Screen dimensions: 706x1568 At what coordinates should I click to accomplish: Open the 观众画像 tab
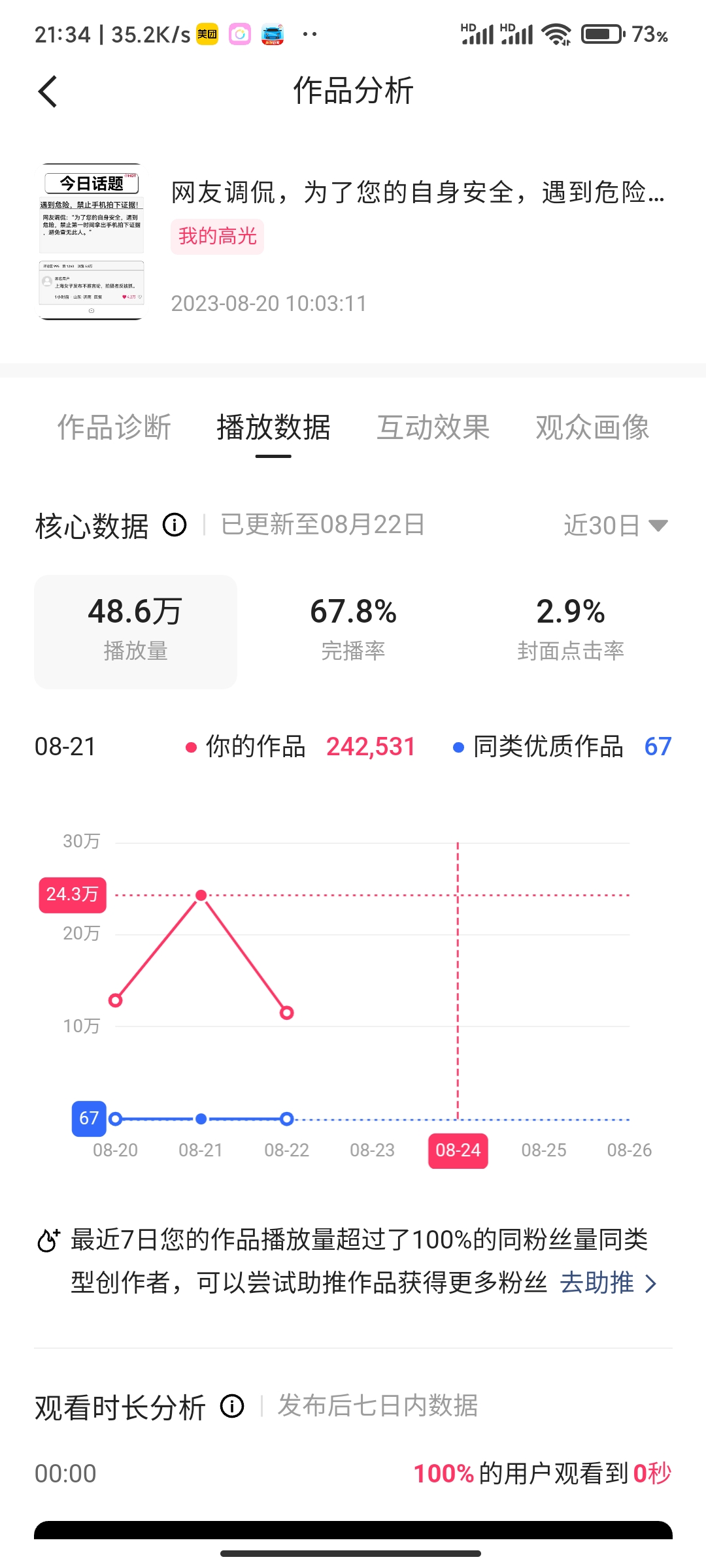point(592,428)
